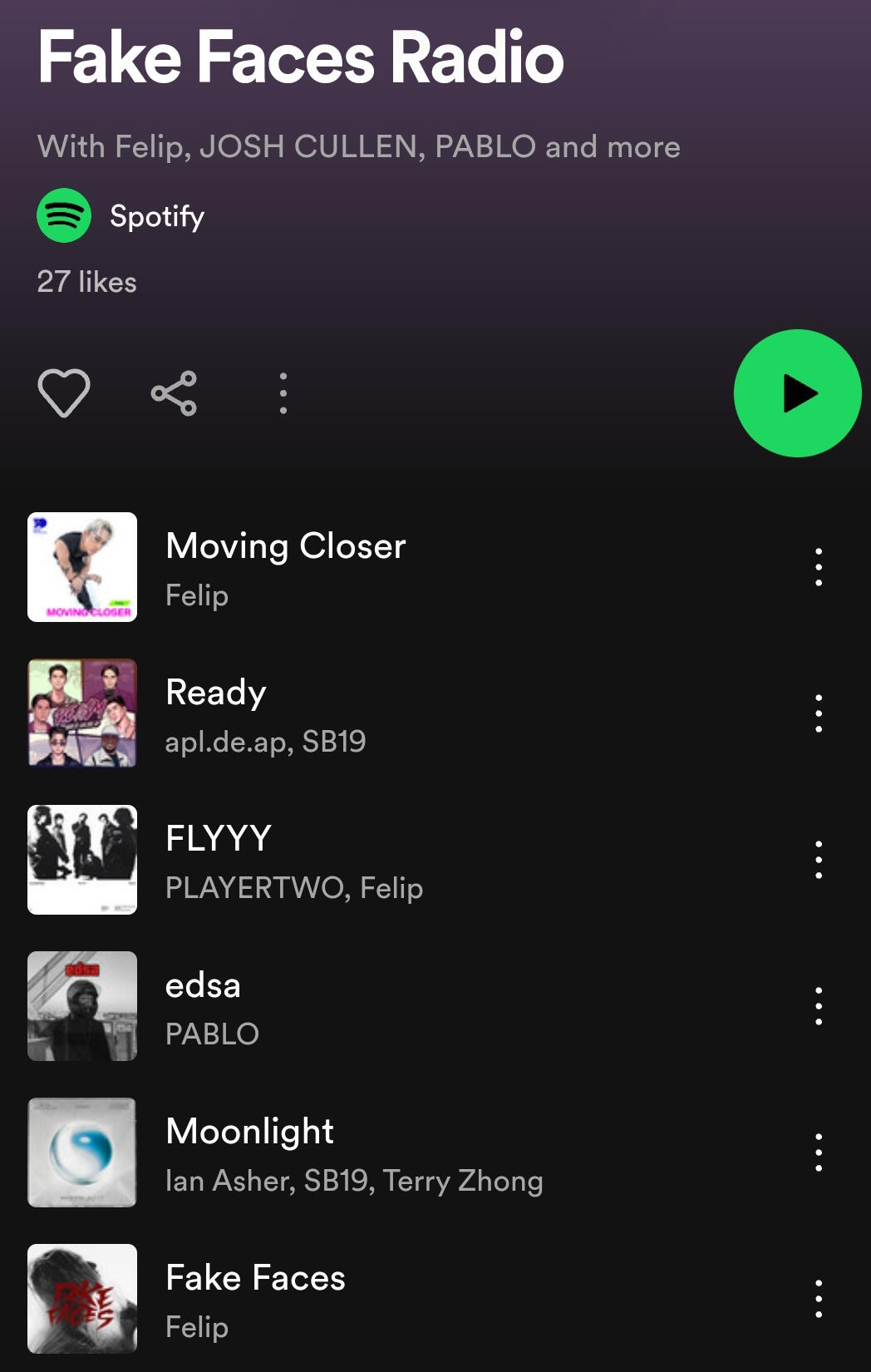Like the Fake Faces Radio playlist
The width and height of the screenshot is (871, 1372).
[64, 392]
